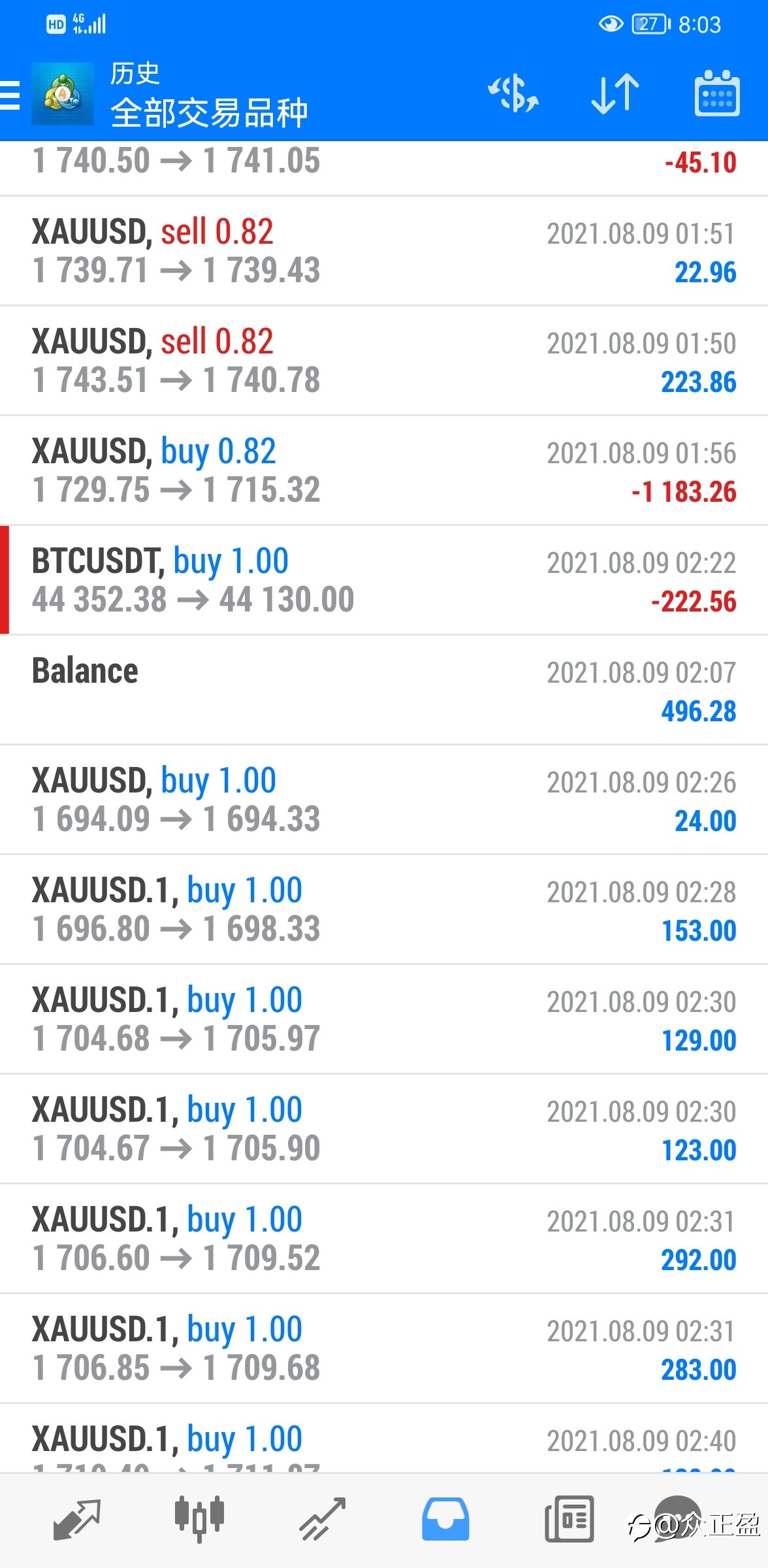Expand the XAUUSD.1 trade with profit 283.00

point(384,1348)
